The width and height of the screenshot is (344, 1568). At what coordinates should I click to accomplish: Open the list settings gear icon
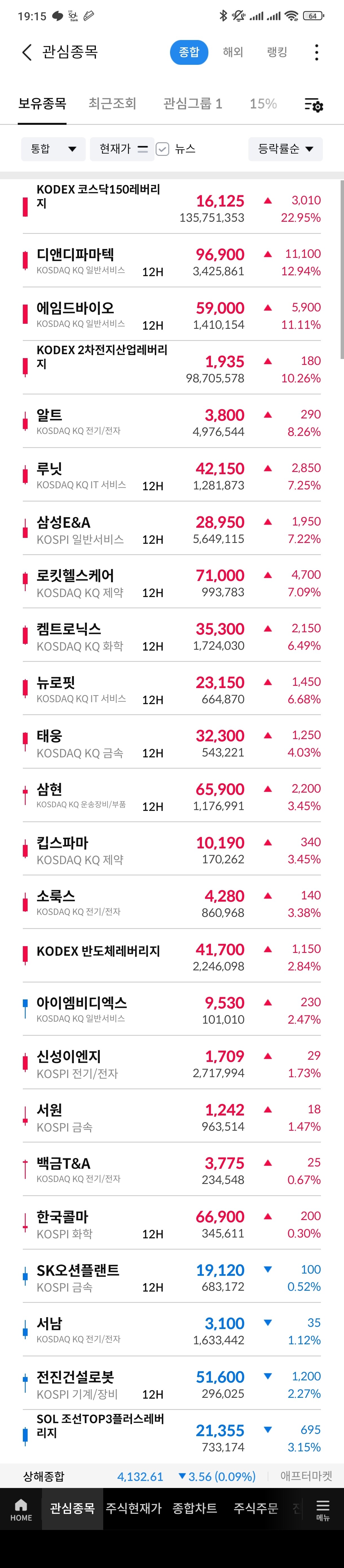tap(314, 105)
